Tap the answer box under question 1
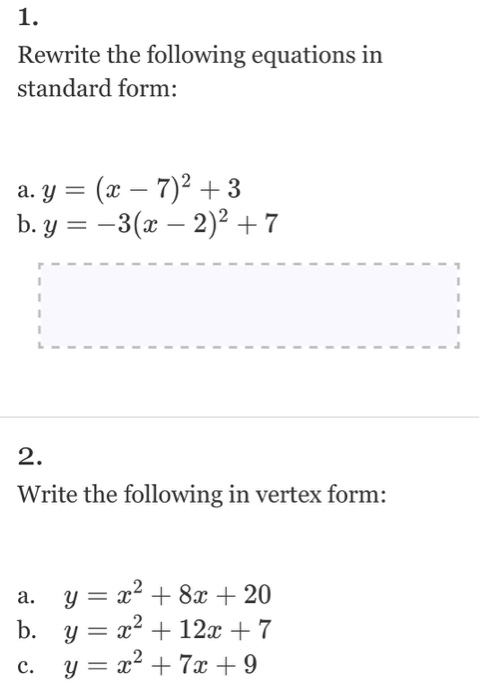Screen dimensions: 480x700 249,306
